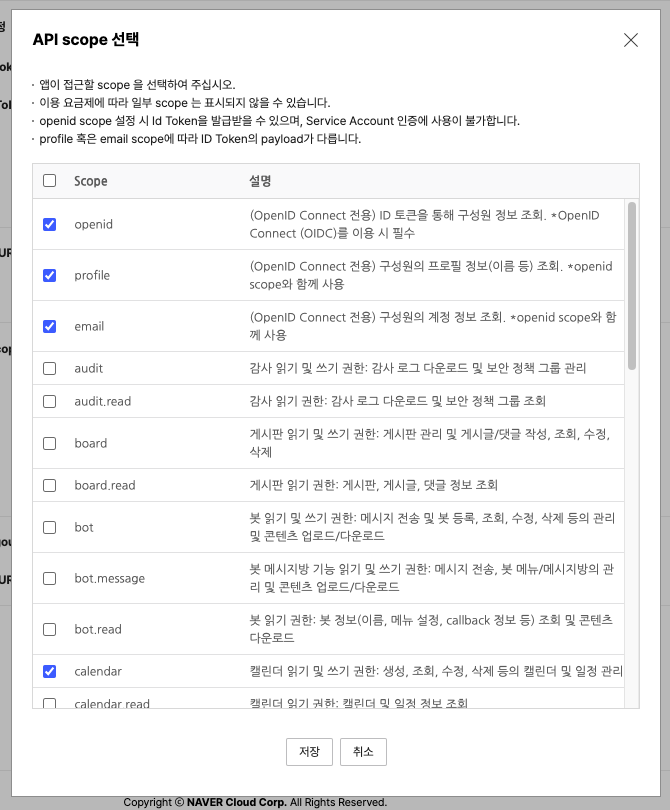Viewport: 670px width, 810px height.
Task: Cancel with the 취소 button
Action: [x=363, y=752]
